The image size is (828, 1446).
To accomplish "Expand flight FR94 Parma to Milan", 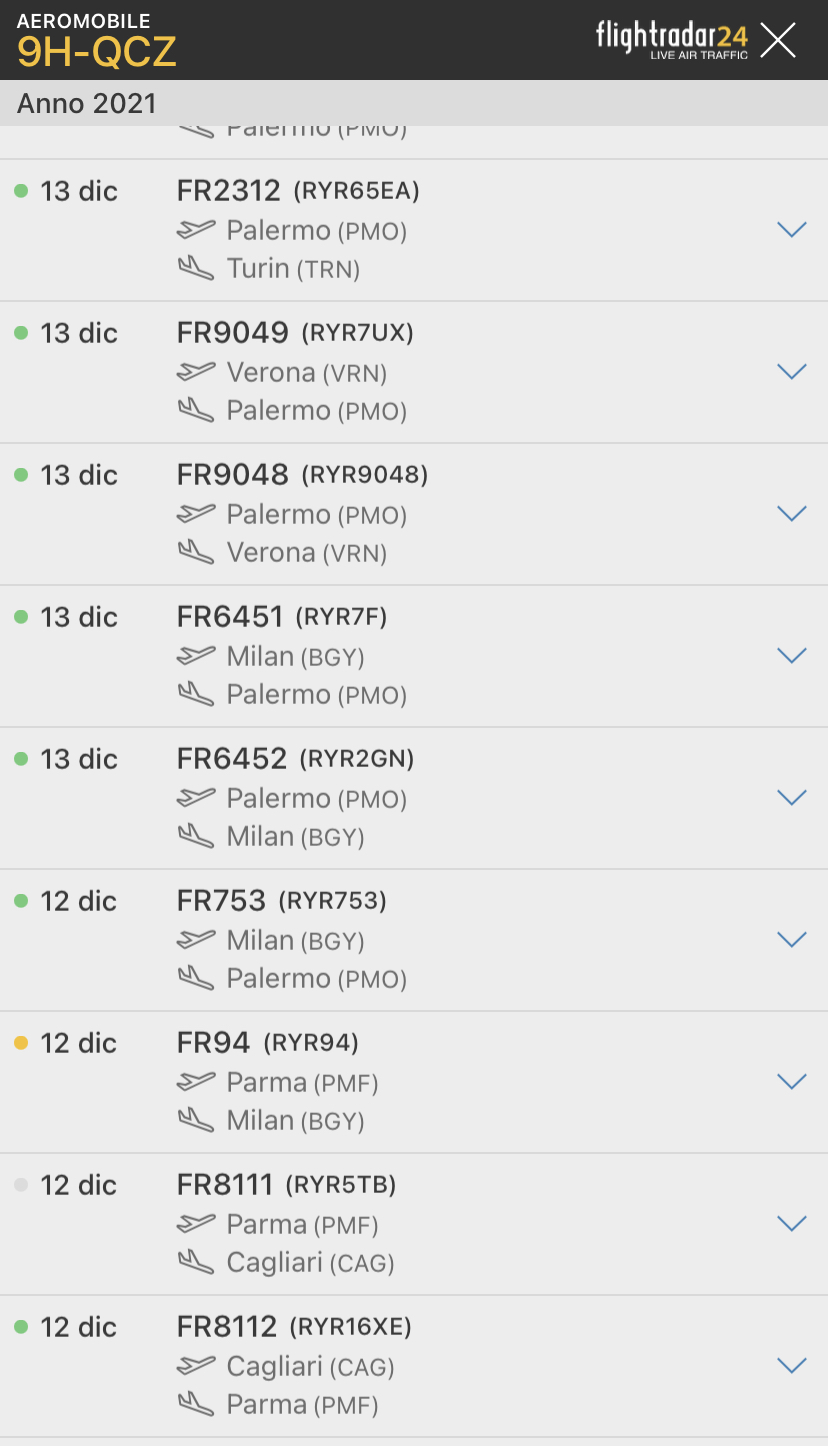I will [x=791, y=1082].
